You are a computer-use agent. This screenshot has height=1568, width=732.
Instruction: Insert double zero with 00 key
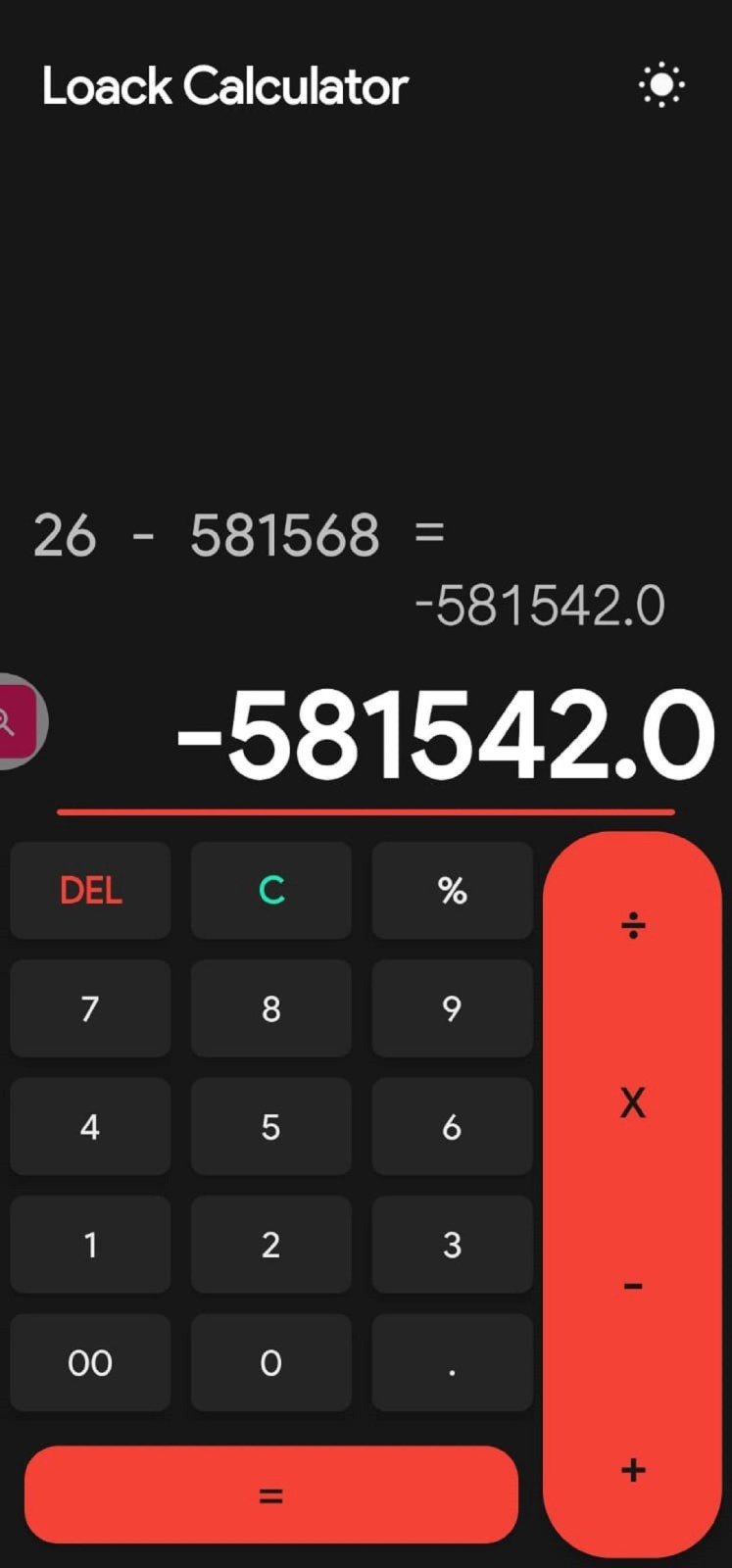coord(90,1363)
